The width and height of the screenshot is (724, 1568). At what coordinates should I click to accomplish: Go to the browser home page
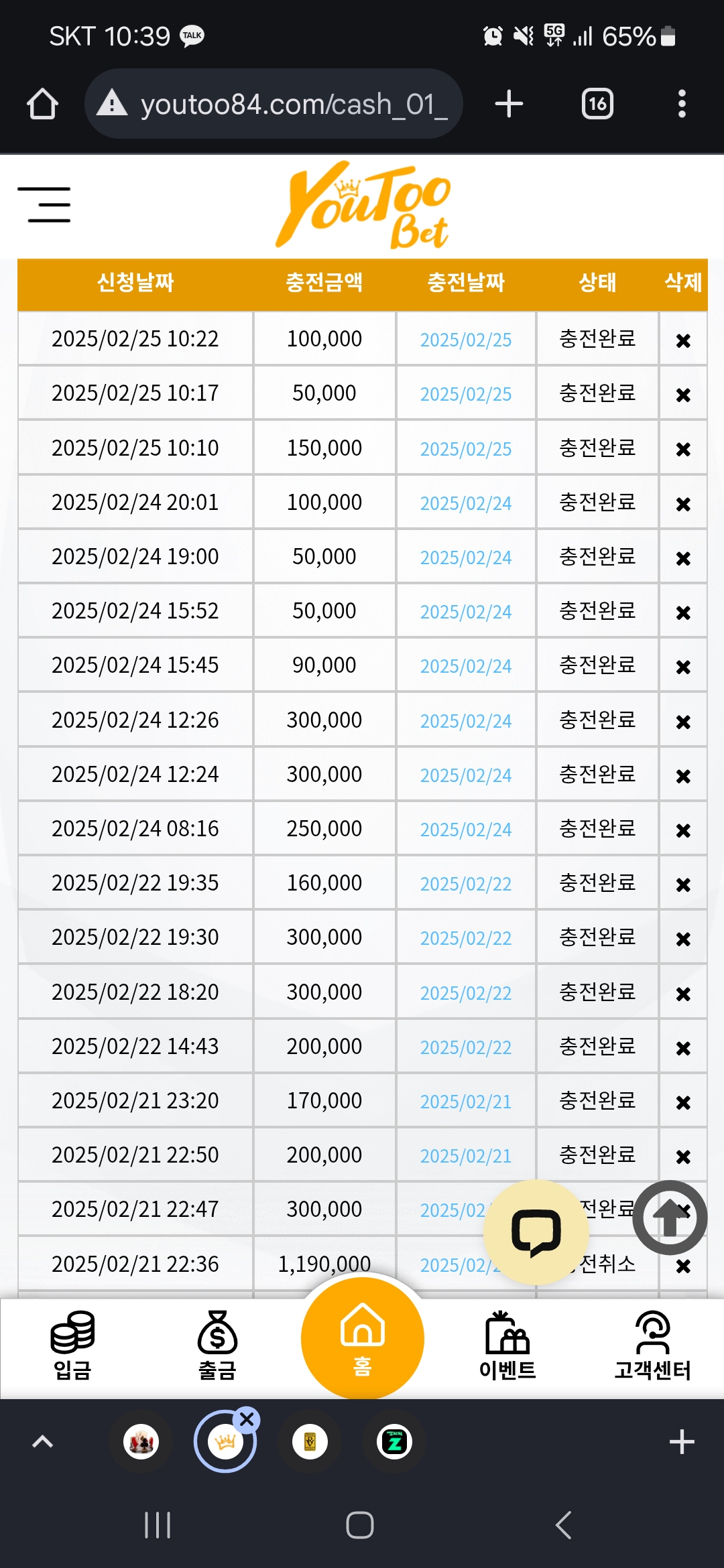42,104
